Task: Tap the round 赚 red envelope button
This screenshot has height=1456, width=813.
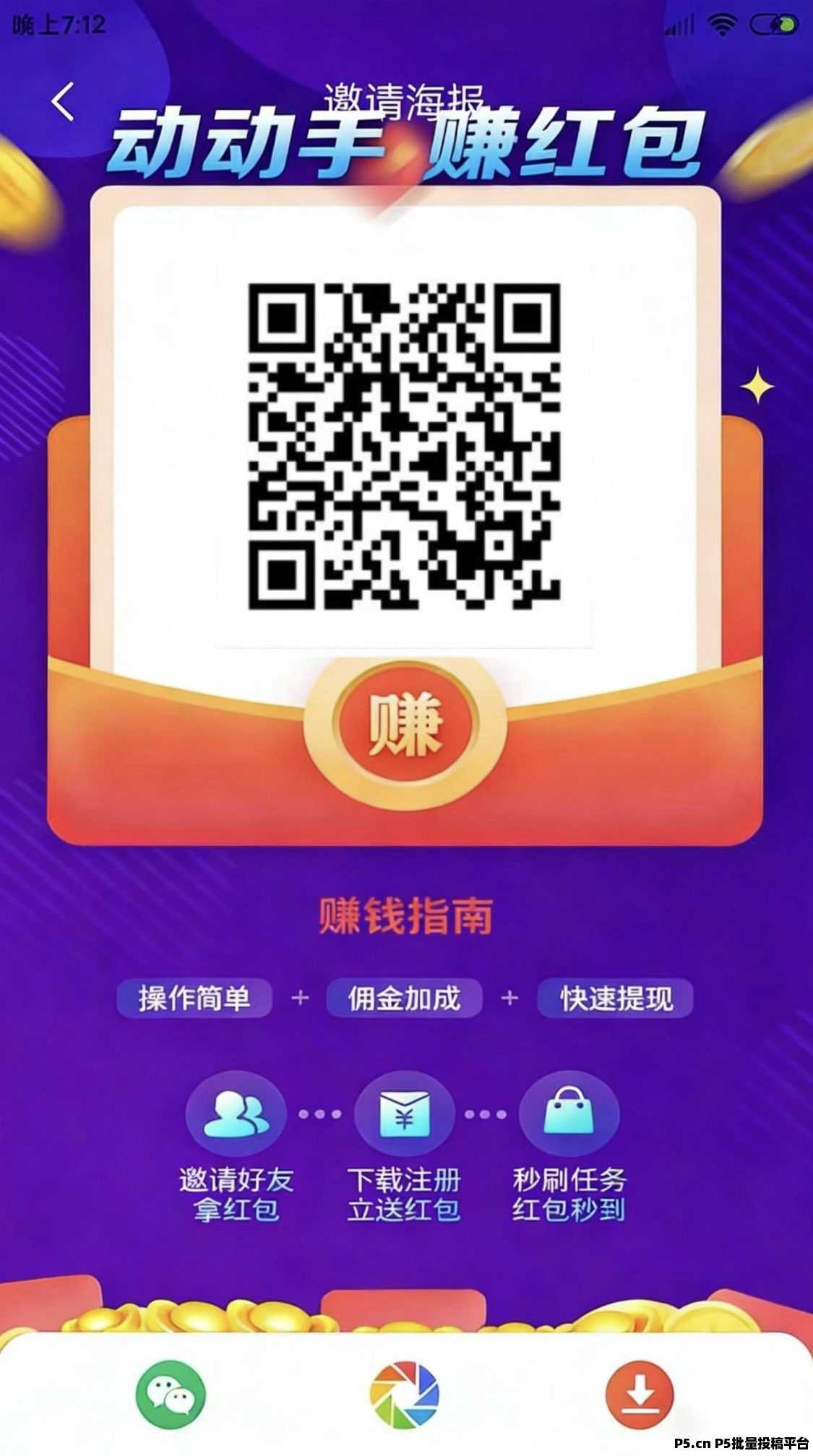Action: pyautogui.click(x=406, y=723)
